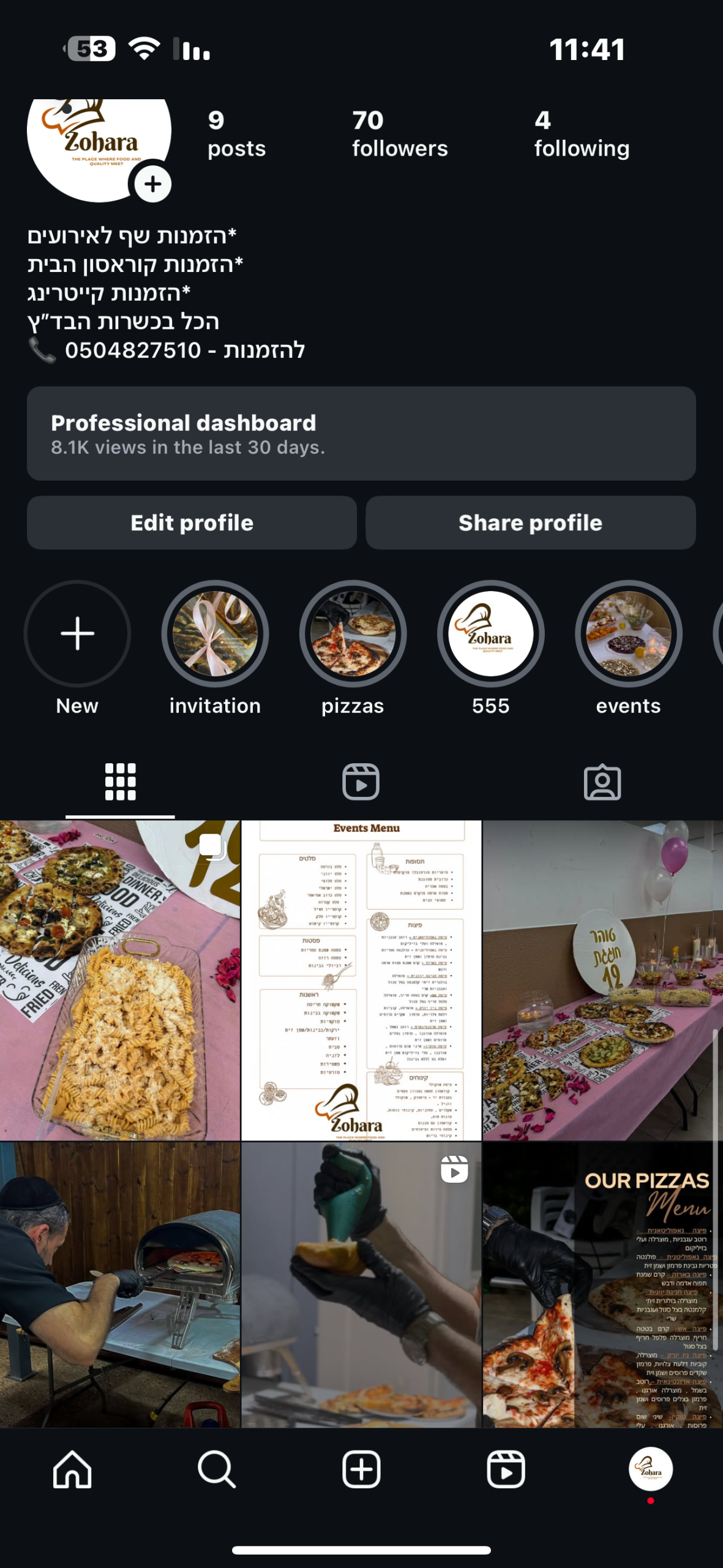
Task: Share profile with others
Action: pos(530,523)
